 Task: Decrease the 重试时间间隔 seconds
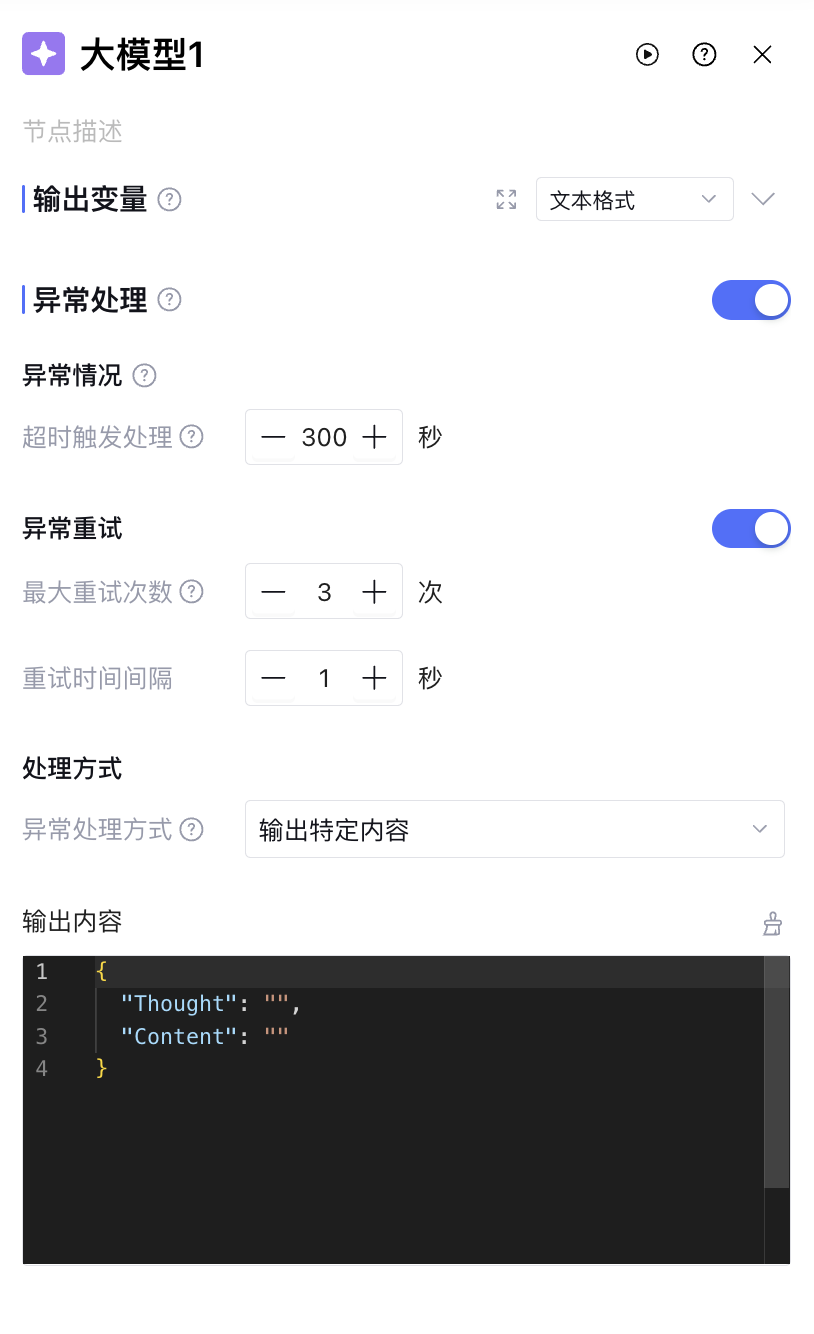pos(273,679)
